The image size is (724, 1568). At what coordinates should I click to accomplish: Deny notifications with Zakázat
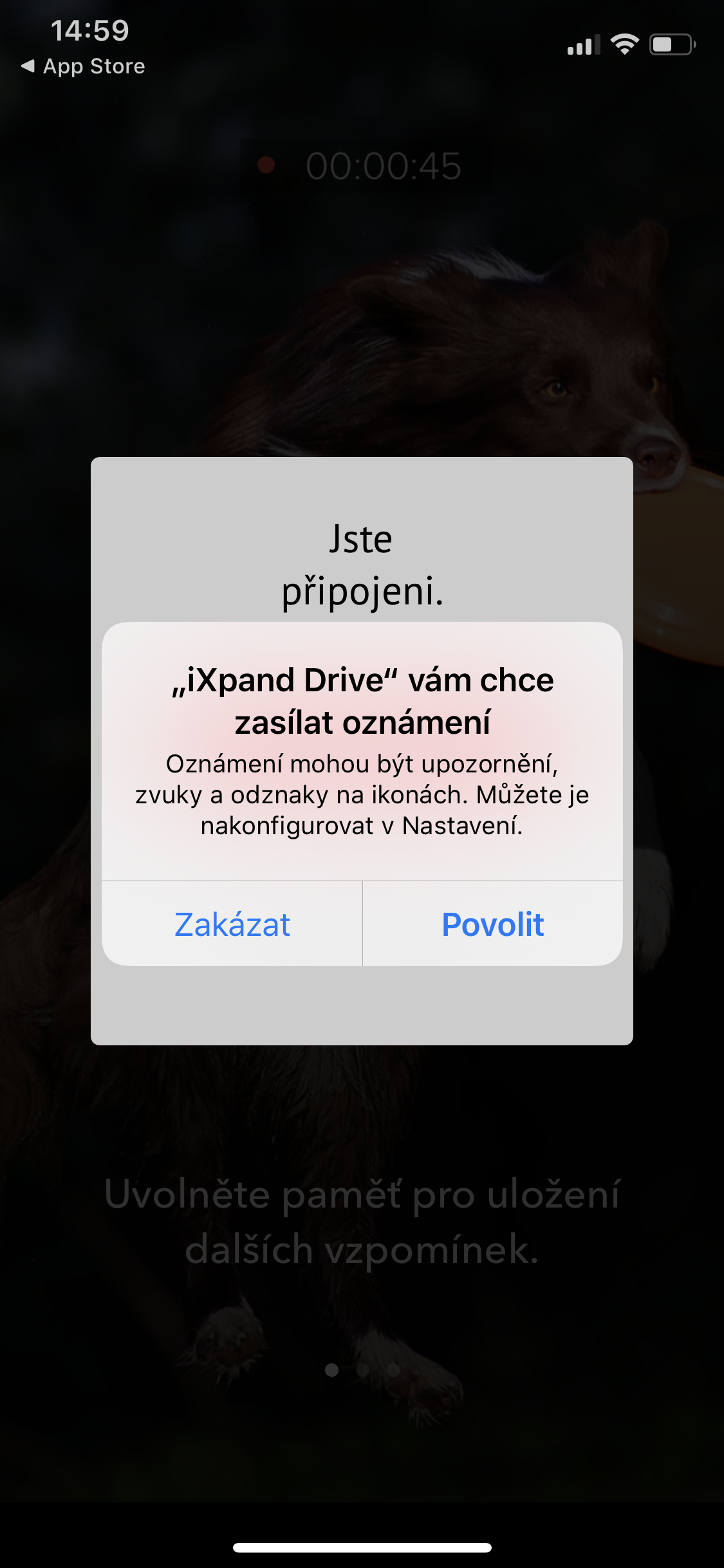[x=232, y=924]
